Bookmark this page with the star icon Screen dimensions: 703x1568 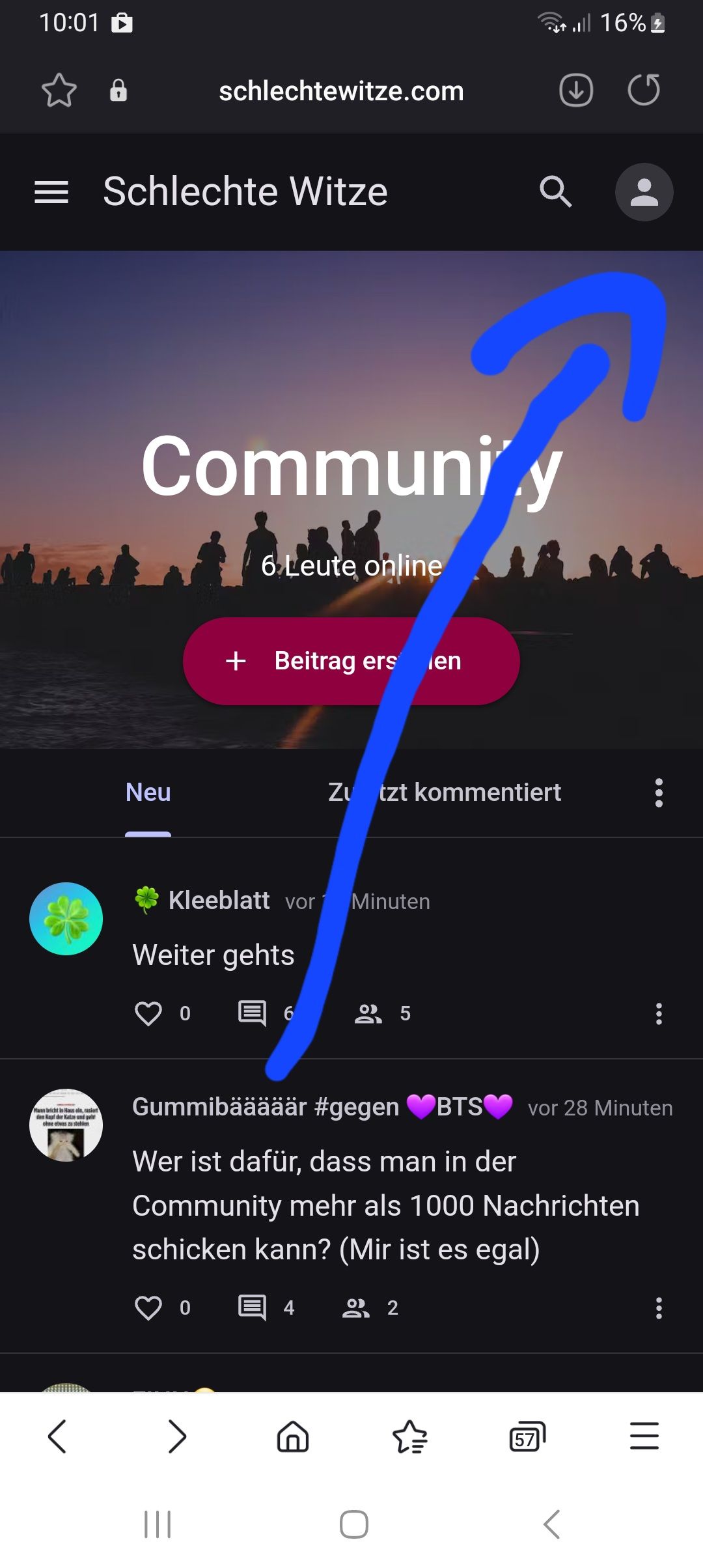click(59, 90)
